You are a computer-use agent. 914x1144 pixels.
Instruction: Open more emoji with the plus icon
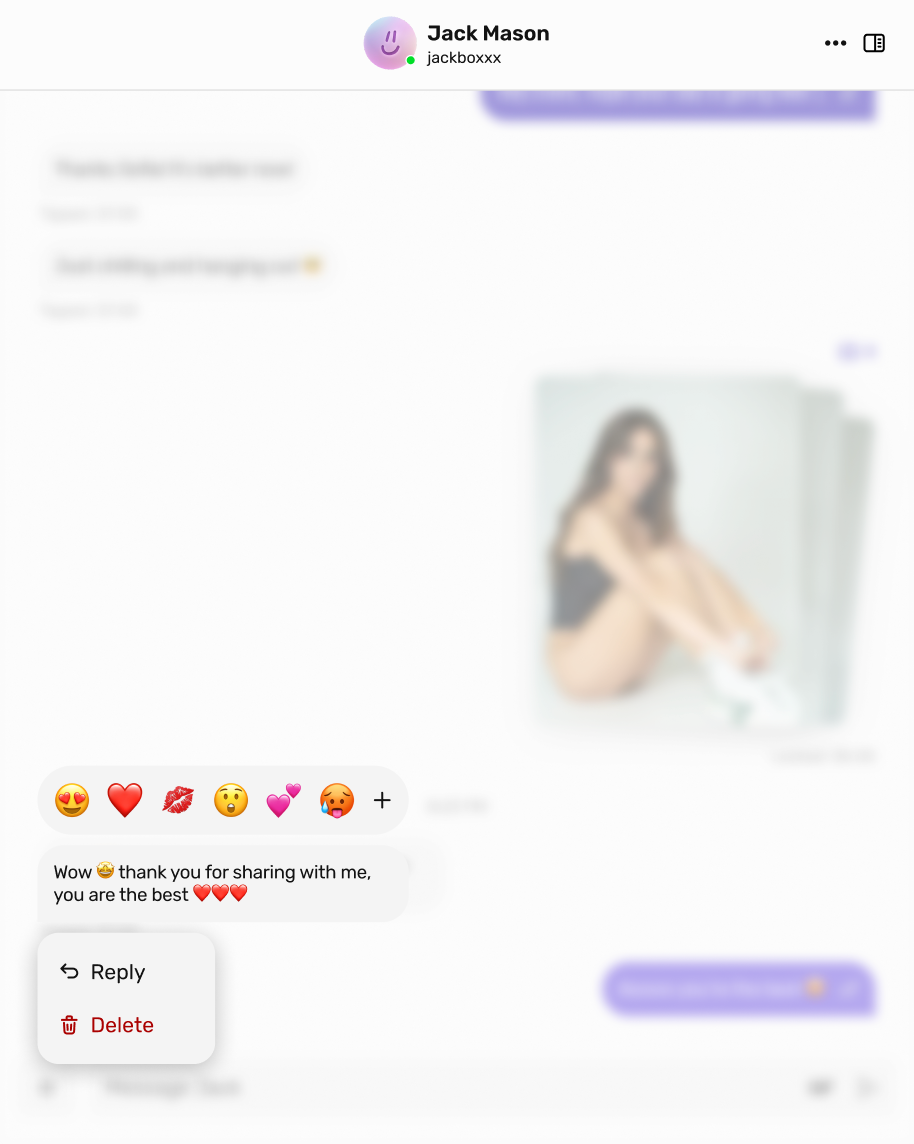coord(382,800)
